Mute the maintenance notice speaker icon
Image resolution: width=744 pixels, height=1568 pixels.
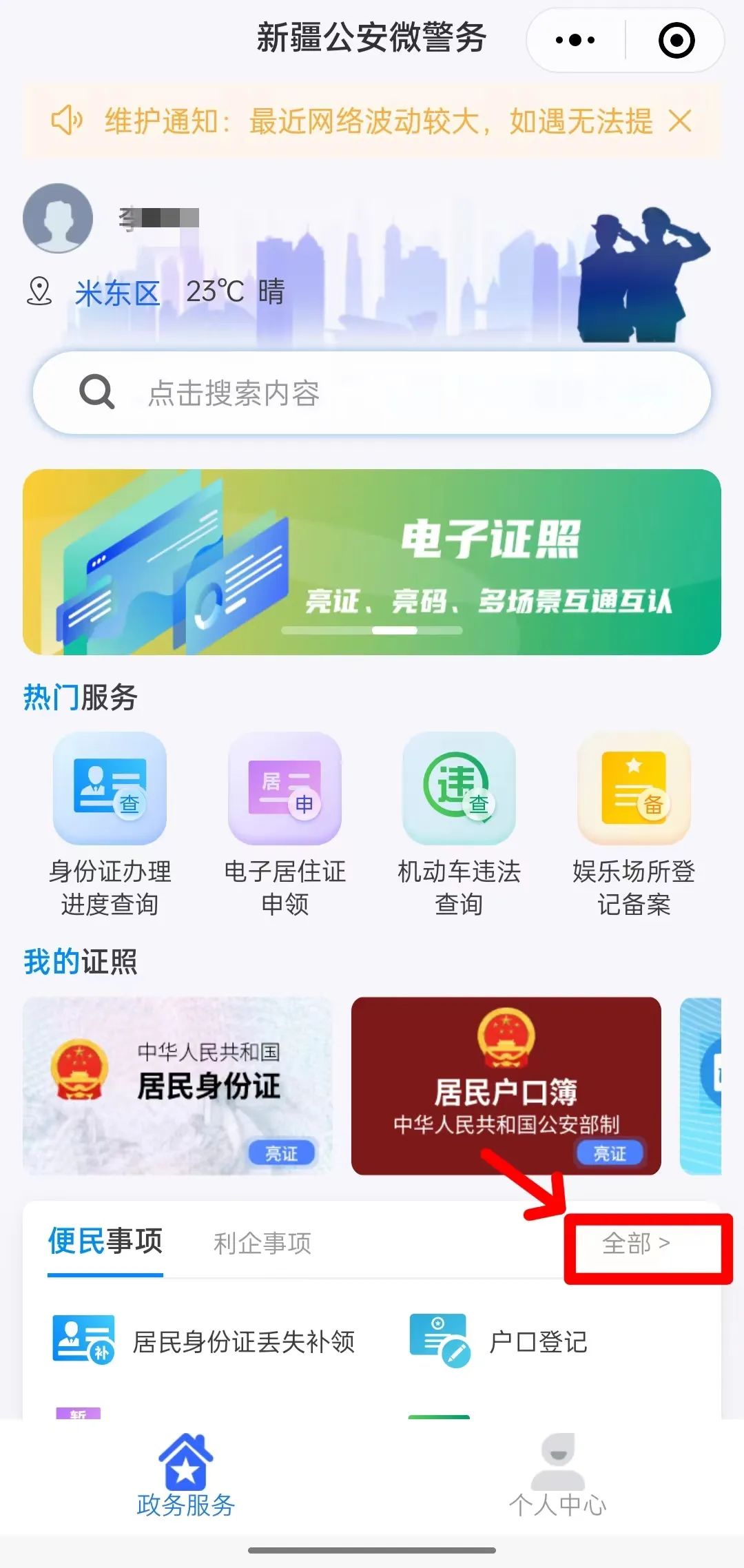68,122
